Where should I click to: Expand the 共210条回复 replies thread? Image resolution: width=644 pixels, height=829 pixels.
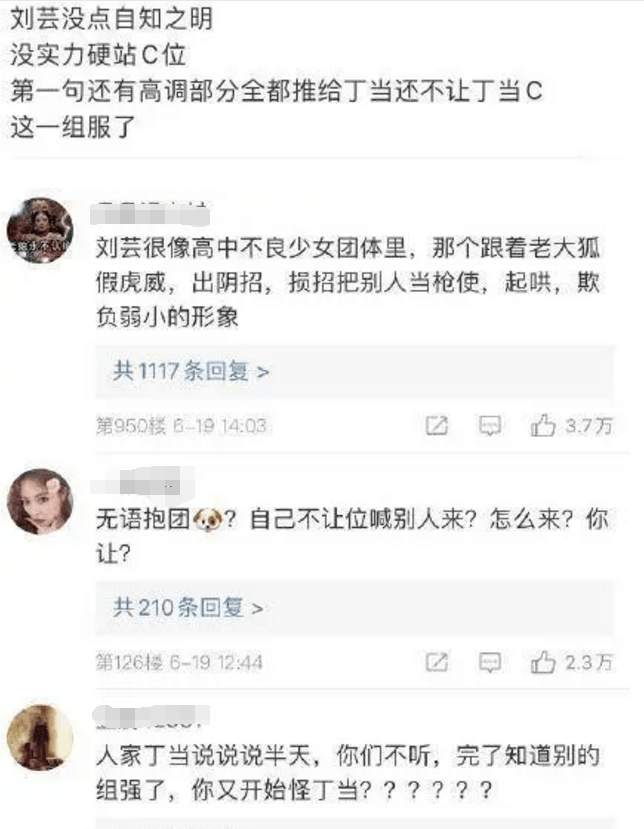coord(188,607)
